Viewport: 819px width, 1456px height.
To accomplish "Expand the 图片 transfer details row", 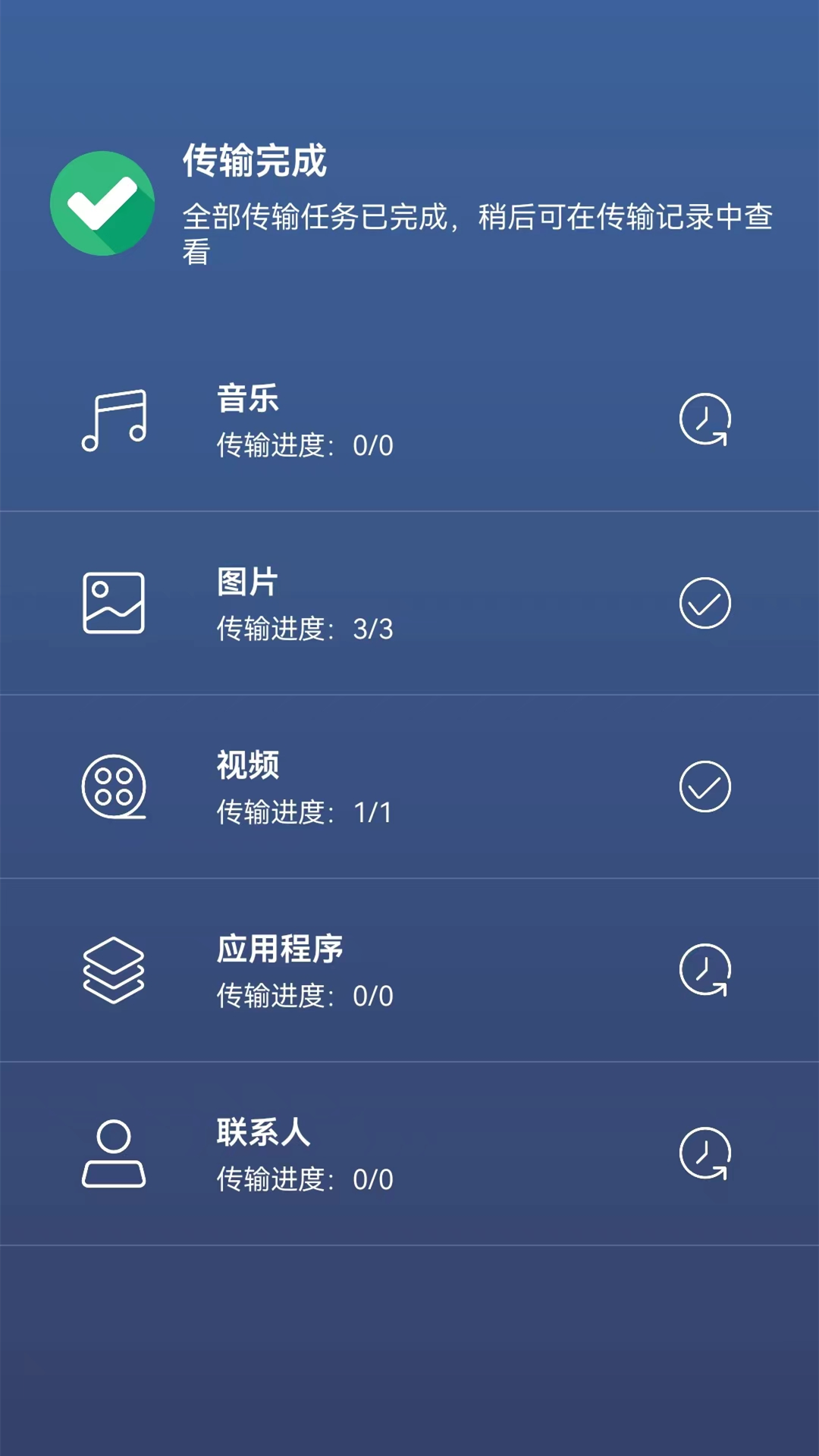I will pos(409,604).
